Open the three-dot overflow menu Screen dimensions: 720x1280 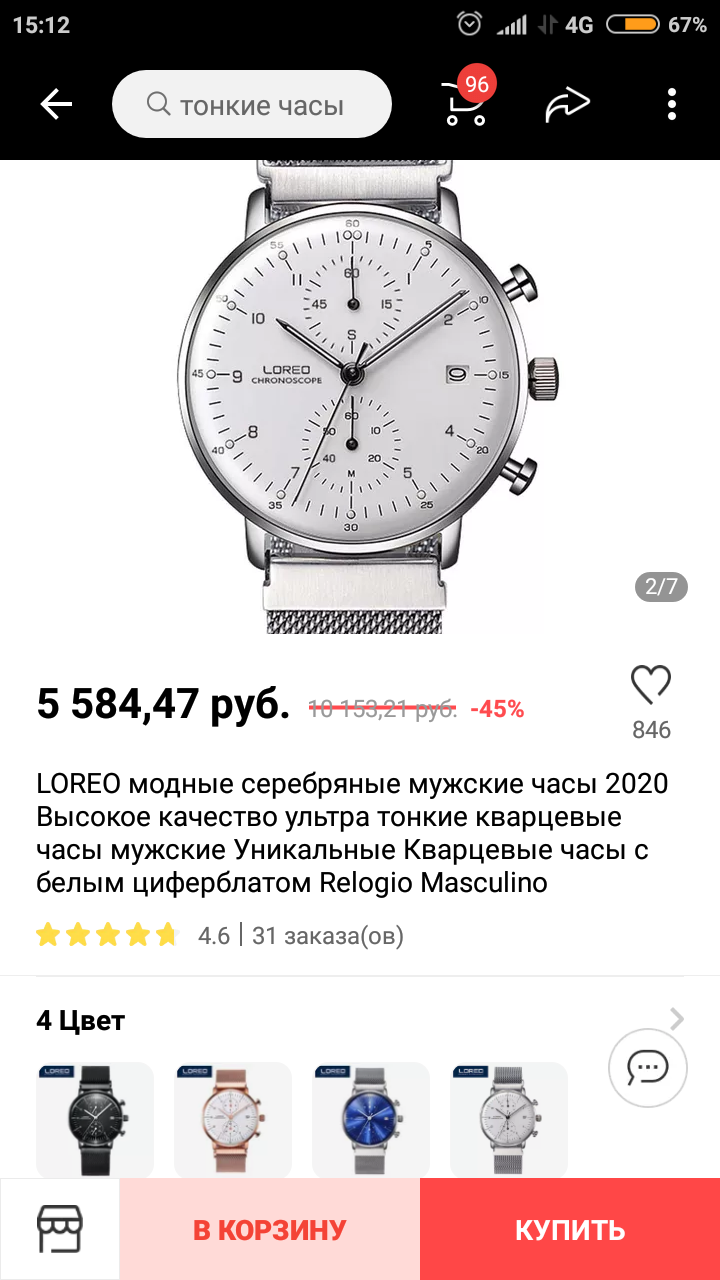(x=672, y=104)
